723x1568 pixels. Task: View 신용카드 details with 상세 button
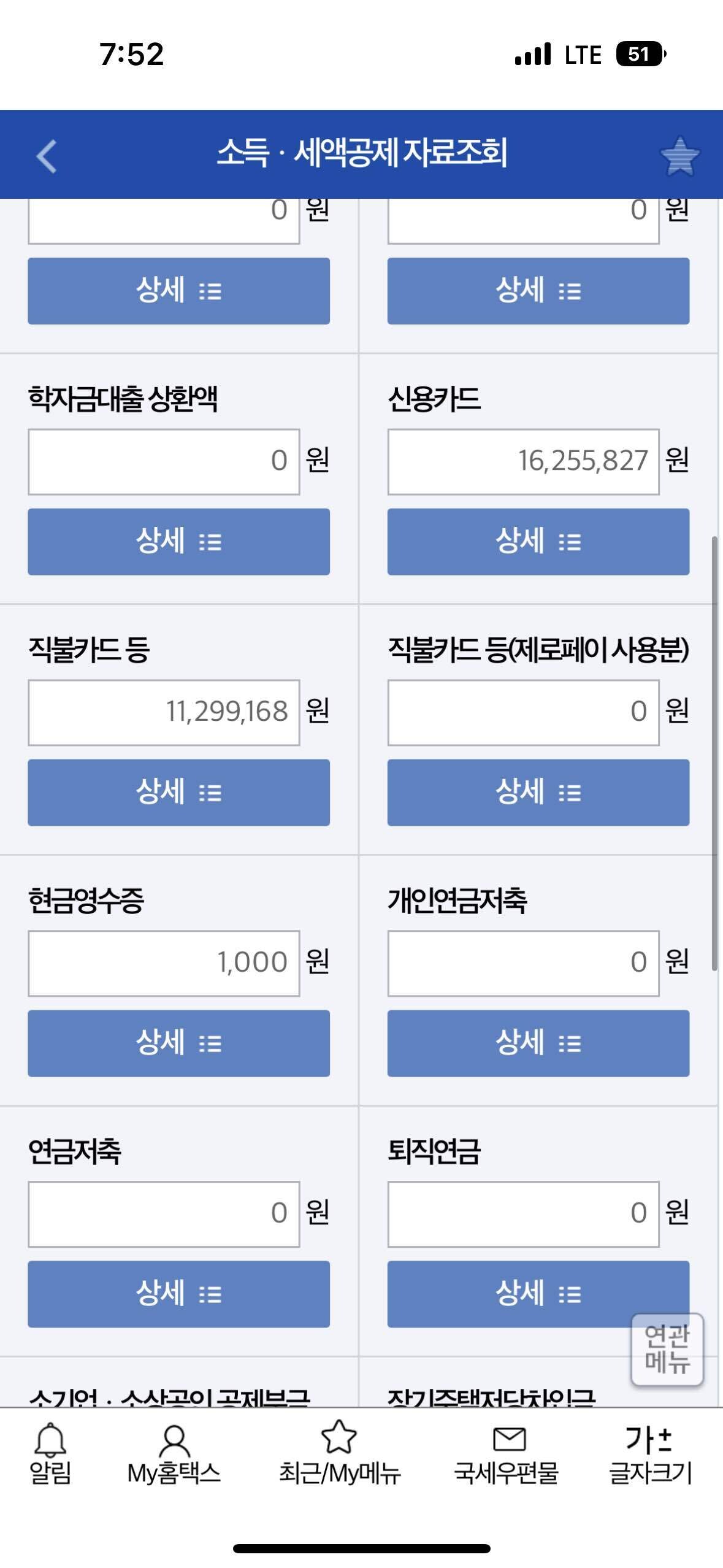click(538, 541)
